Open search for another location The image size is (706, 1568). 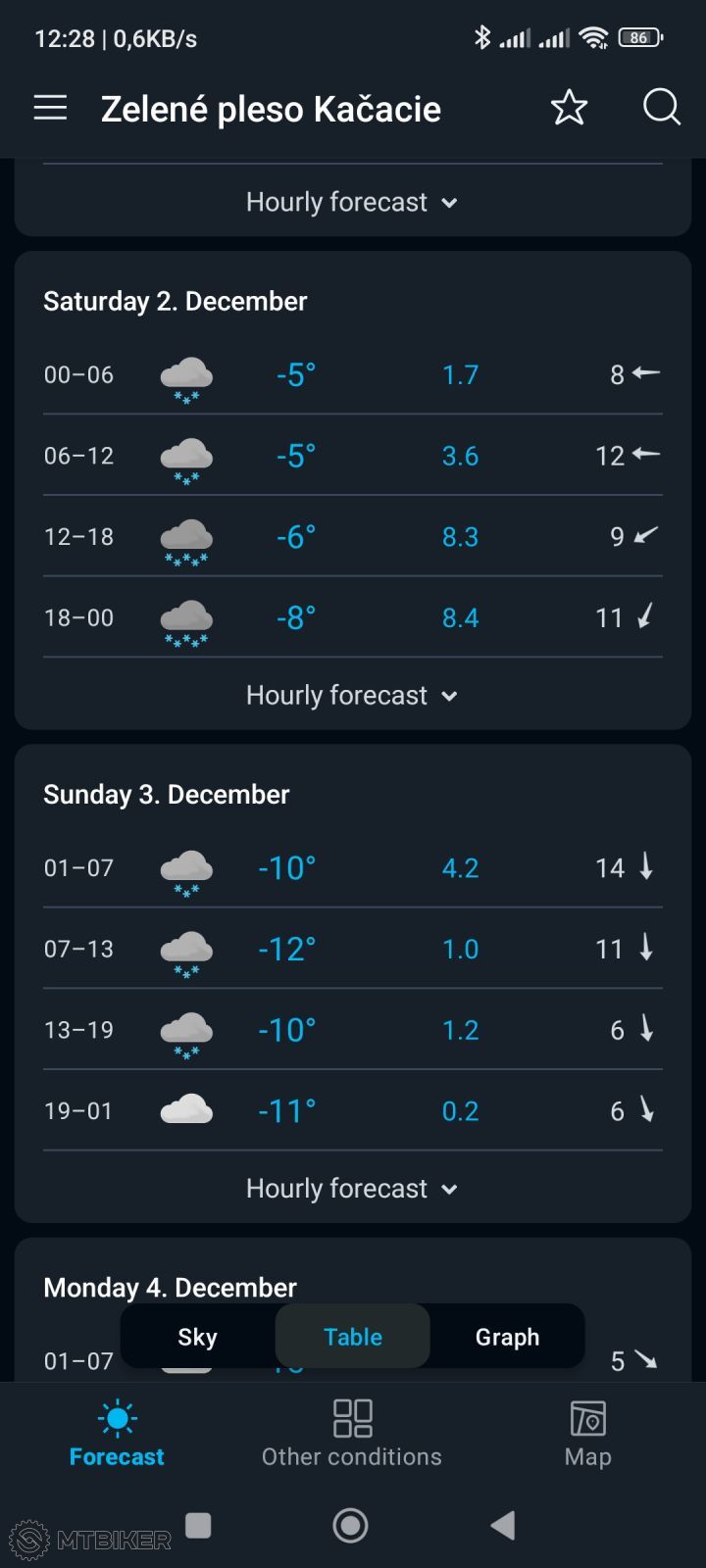click(660, 108)
